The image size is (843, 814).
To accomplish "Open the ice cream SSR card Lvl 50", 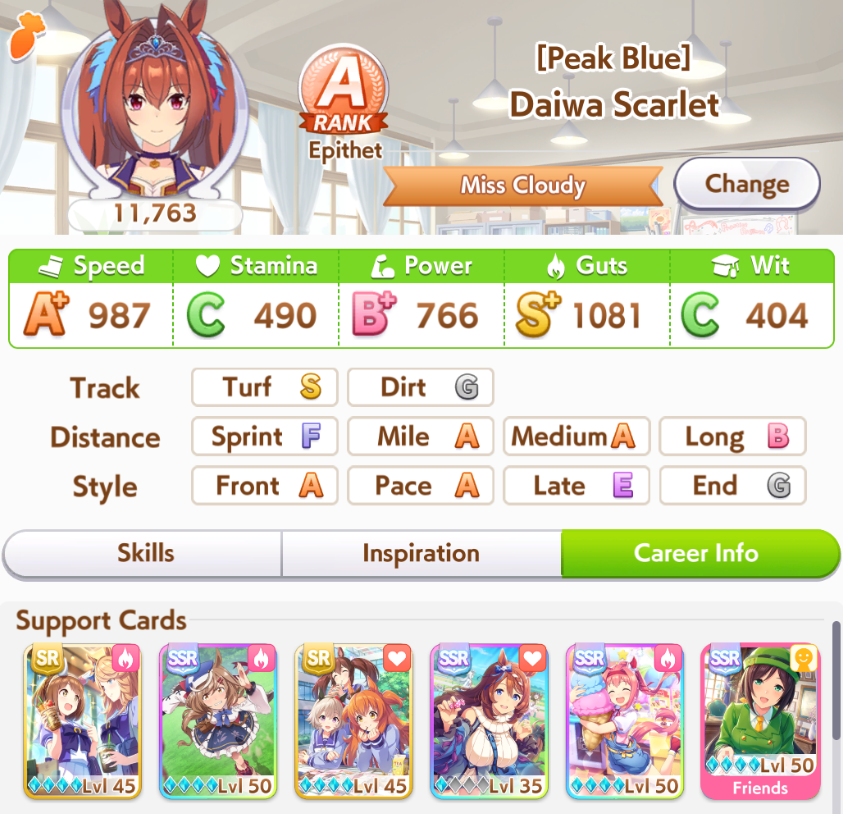I will tap(625, 720).
